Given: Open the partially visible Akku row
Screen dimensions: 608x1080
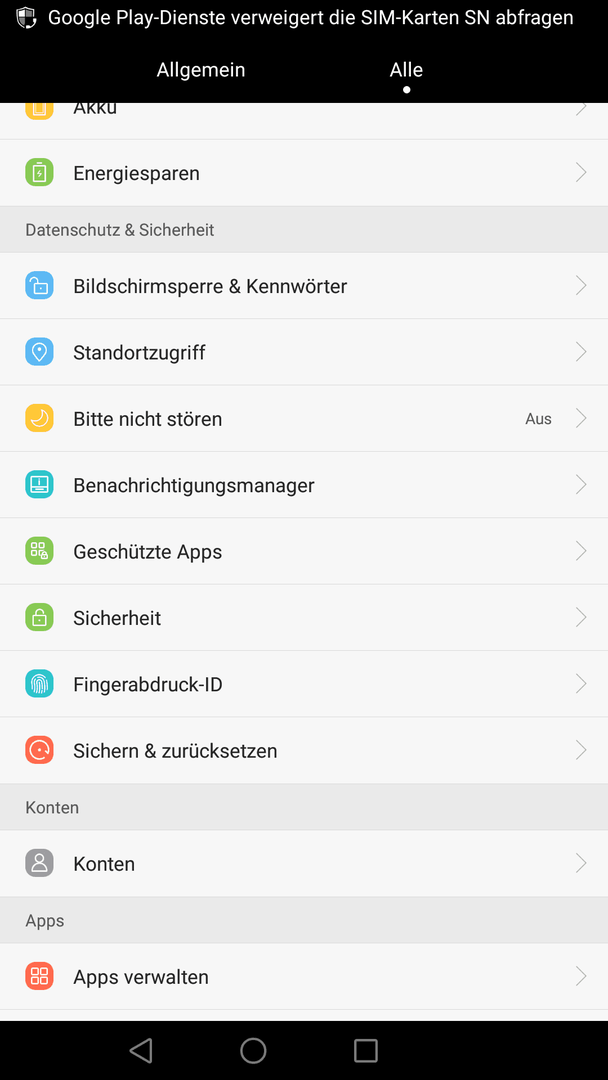Looking at the screenshot, I should pyautogui.click(x=304, y=121).
